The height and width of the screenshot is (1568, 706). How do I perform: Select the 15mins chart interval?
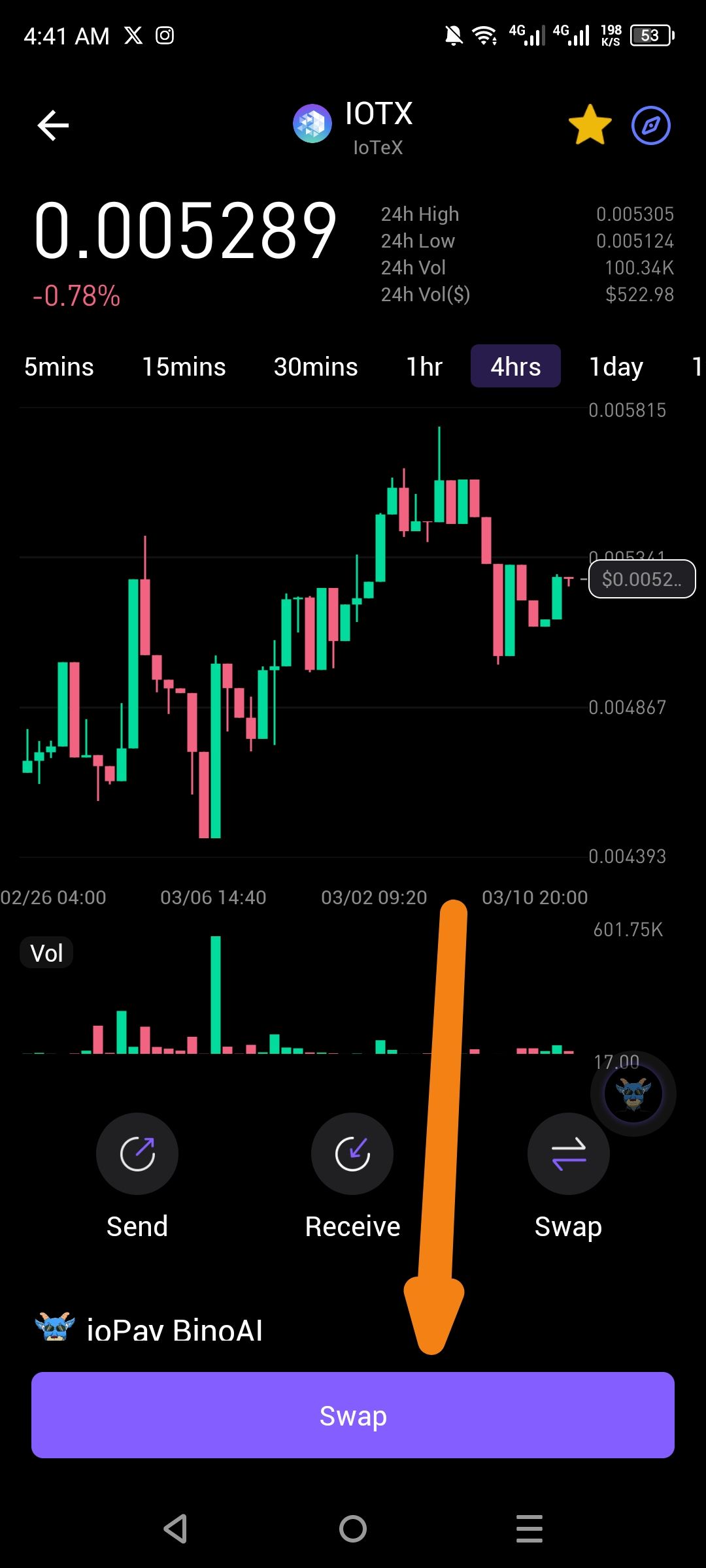tap(184, 367)
